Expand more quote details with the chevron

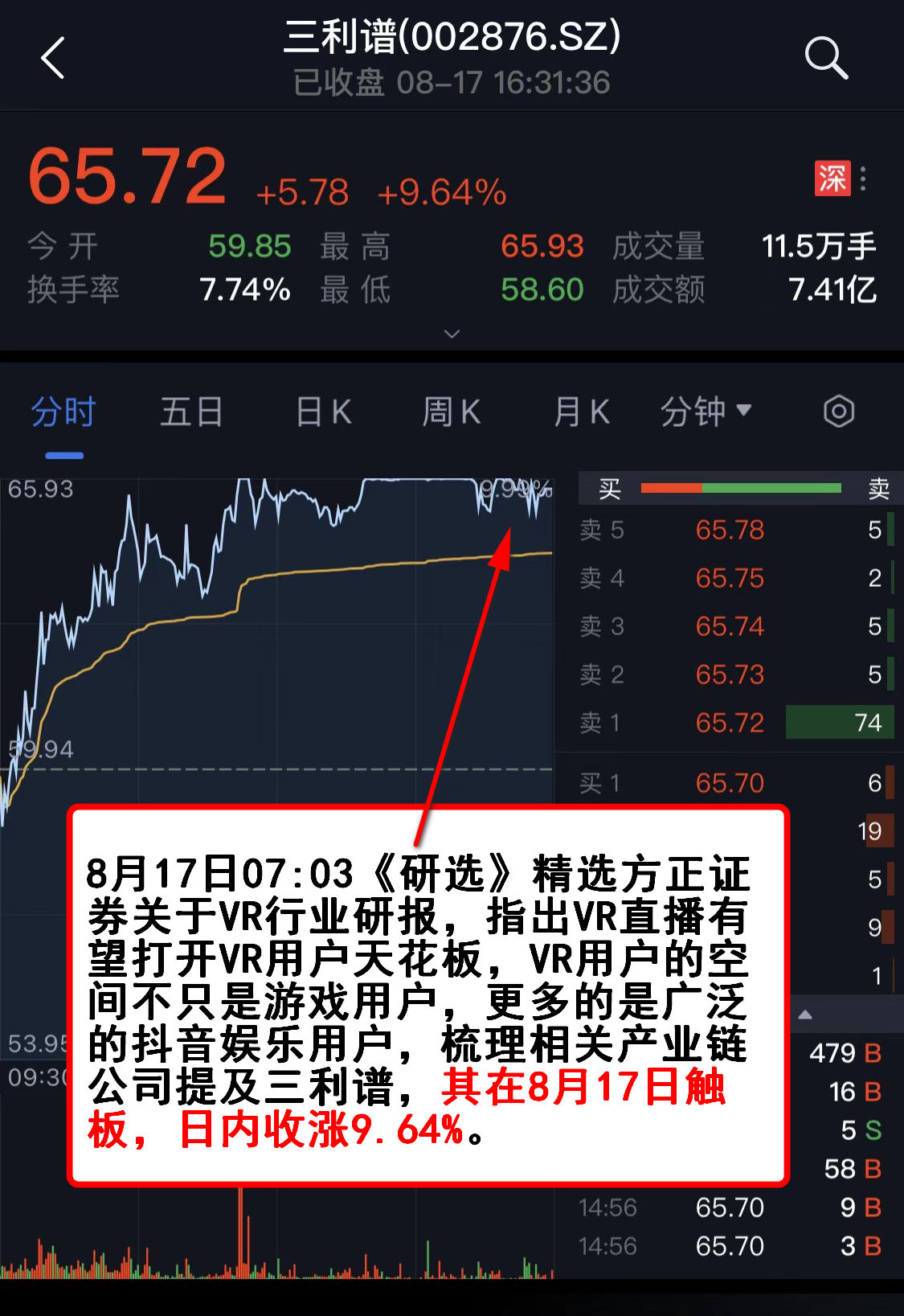point(452,334)
